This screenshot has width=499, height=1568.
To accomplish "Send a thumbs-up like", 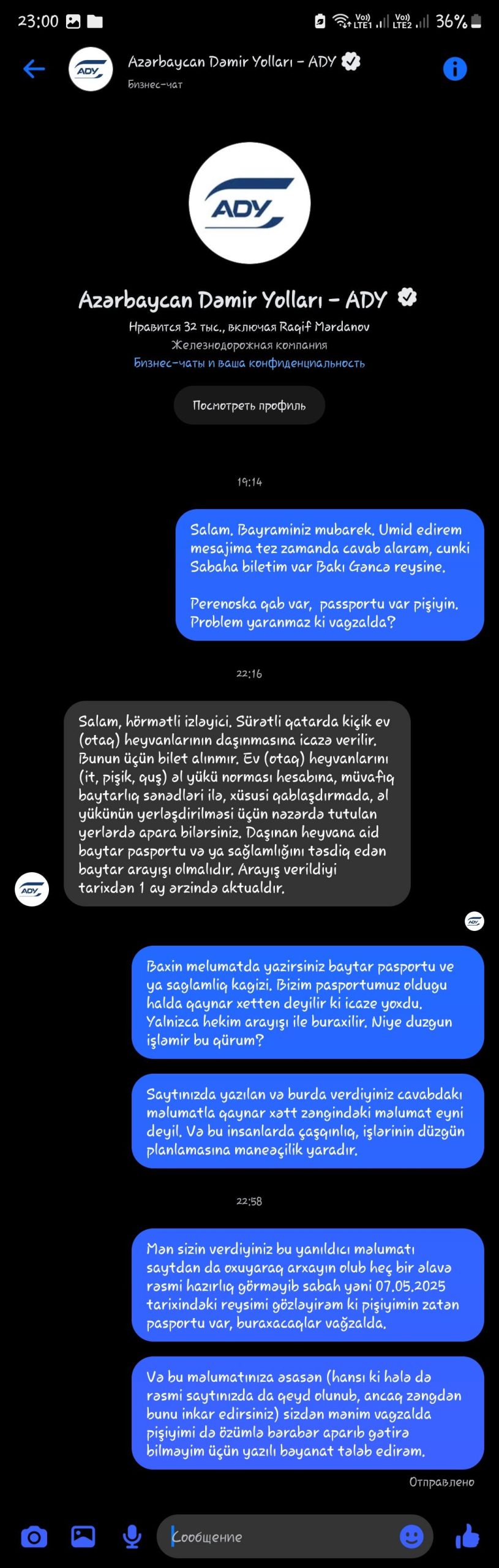I will click(468, 1536).
